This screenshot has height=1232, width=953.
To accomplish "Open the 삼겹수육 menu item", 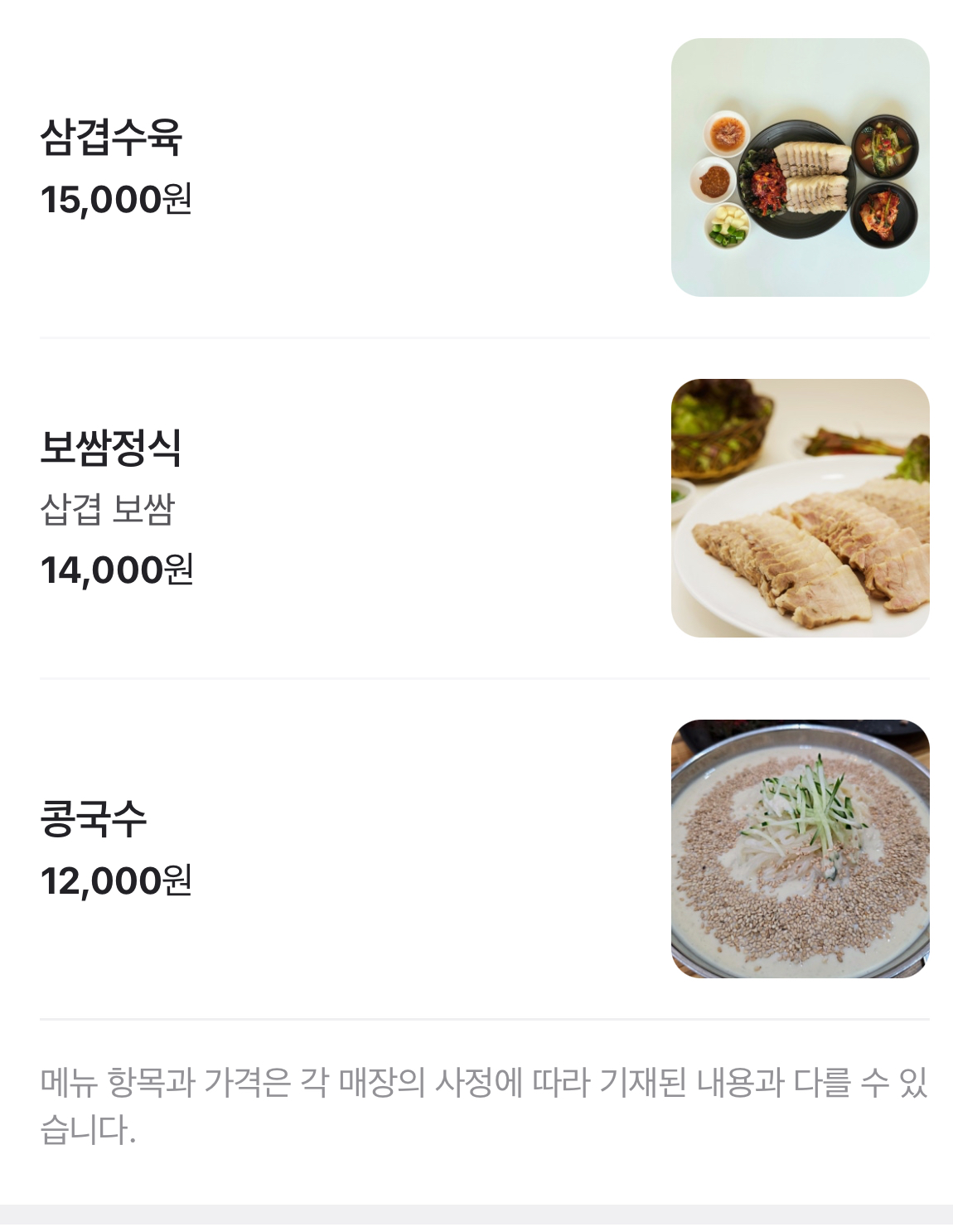I will coord(111,138).
